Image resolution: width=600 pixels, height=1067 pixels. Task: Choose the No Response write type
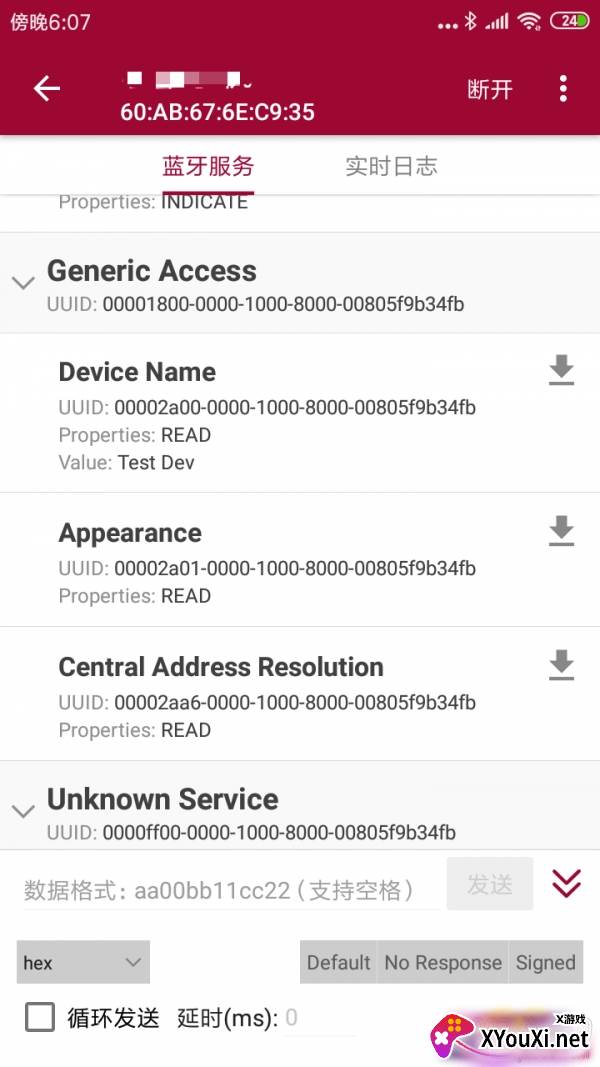click(x=443, y=962)
